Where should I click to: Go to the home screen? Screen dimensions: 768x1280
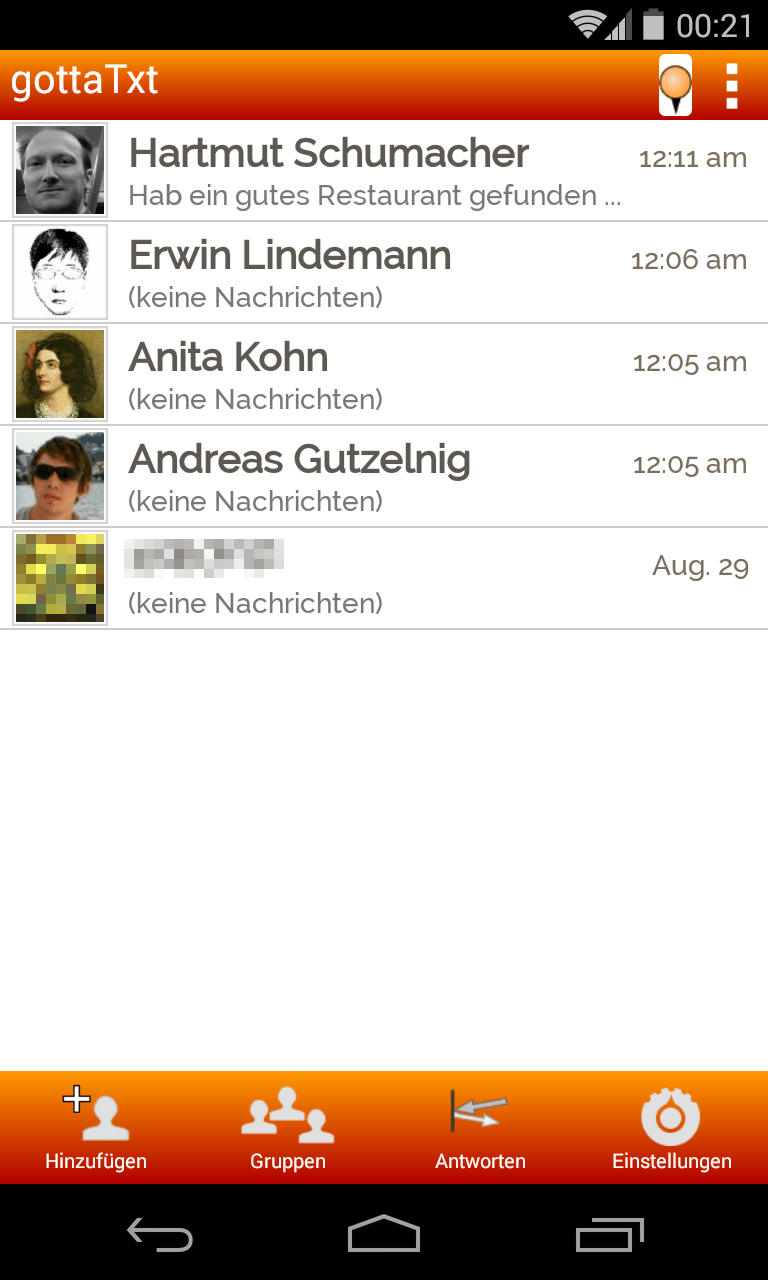[x=384, y=1236]
